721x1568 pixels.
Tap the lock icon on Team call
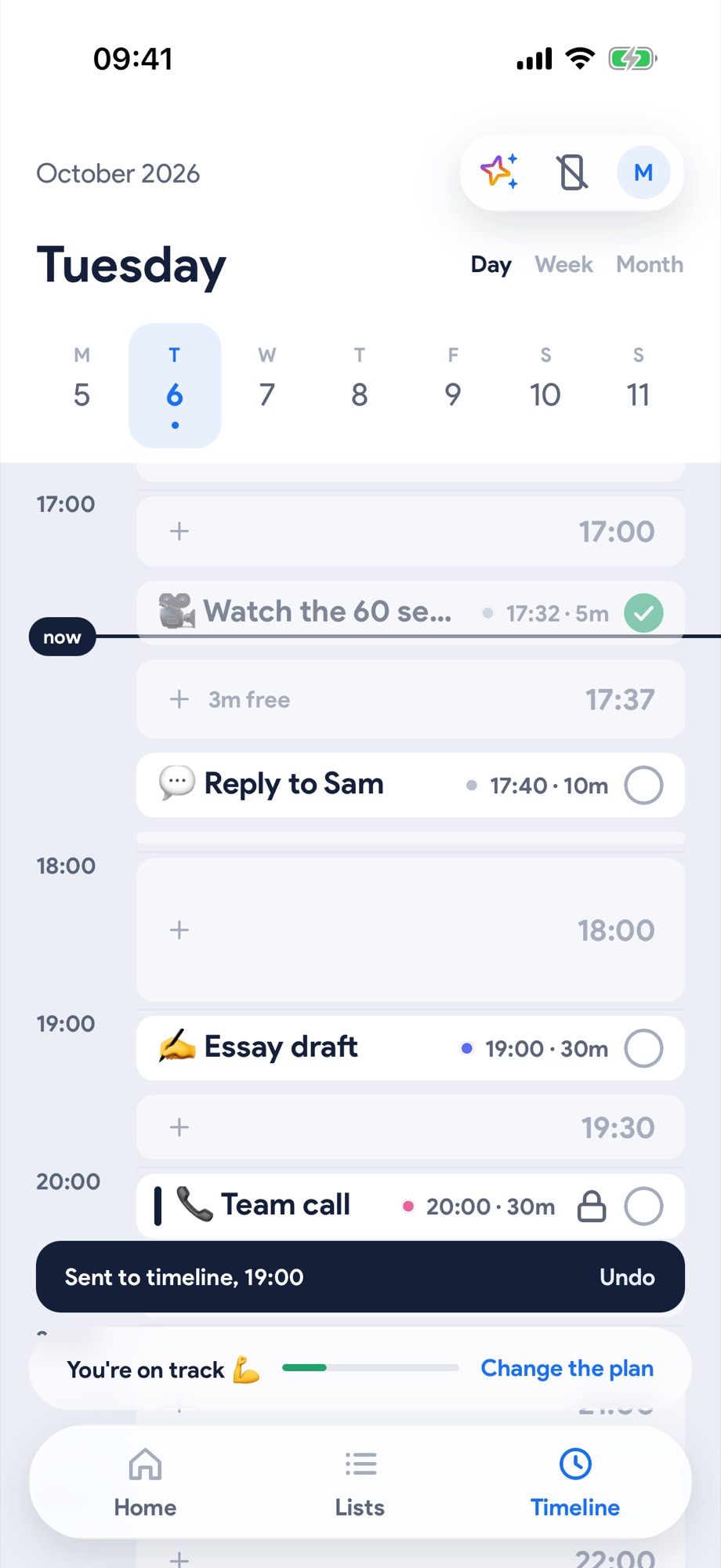tap(592, 1207)
